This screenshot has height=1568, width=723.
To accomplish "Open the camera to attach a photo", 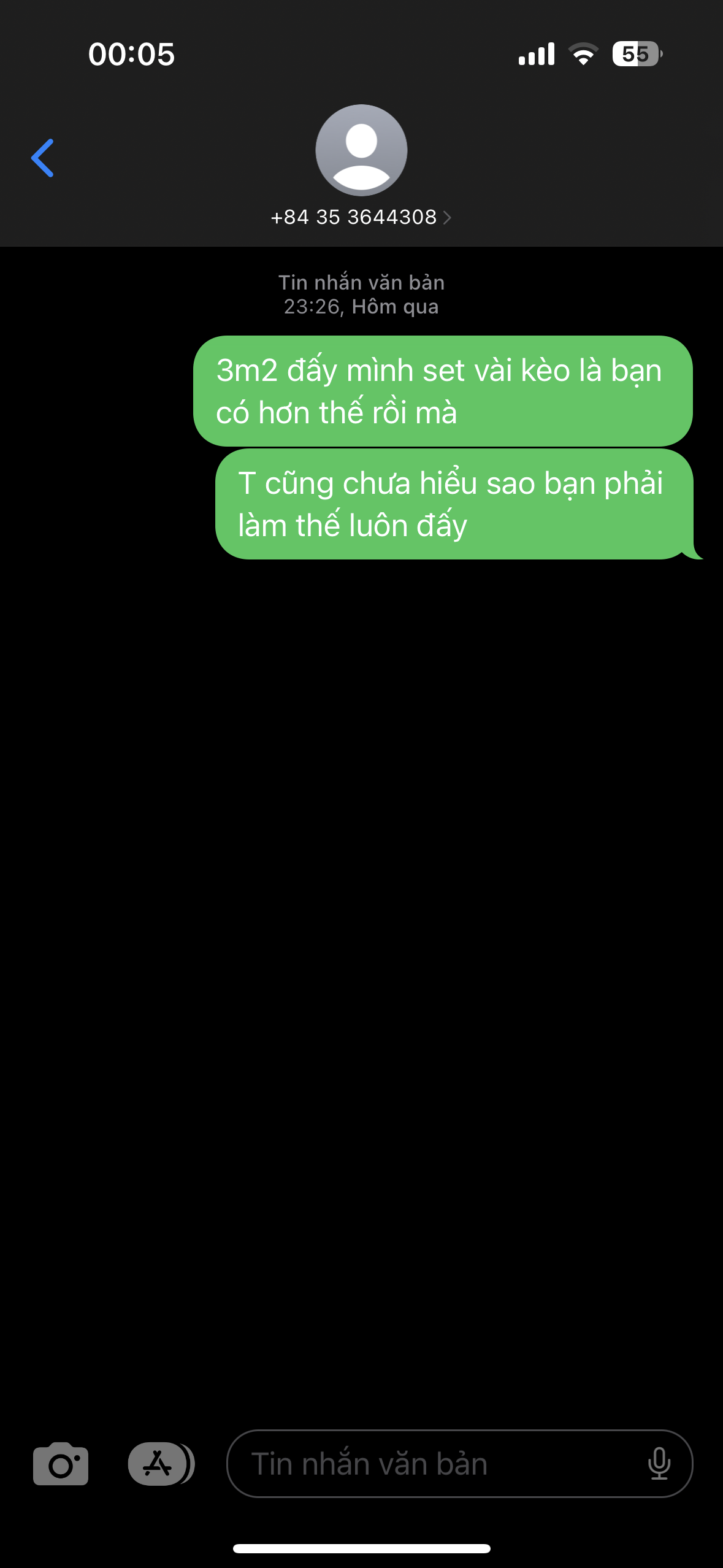I will point(61,1464).
